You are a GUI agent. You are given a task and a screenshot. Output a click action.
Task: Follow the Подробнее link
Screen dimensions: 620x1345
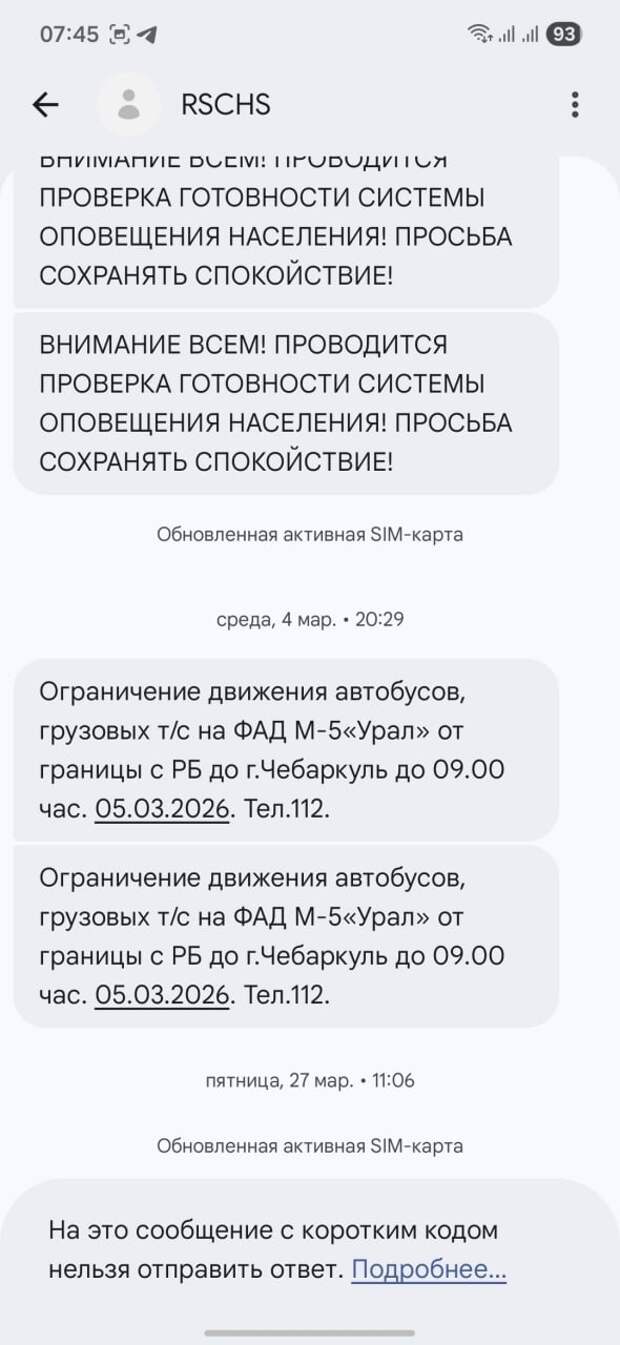(428, 1270)
